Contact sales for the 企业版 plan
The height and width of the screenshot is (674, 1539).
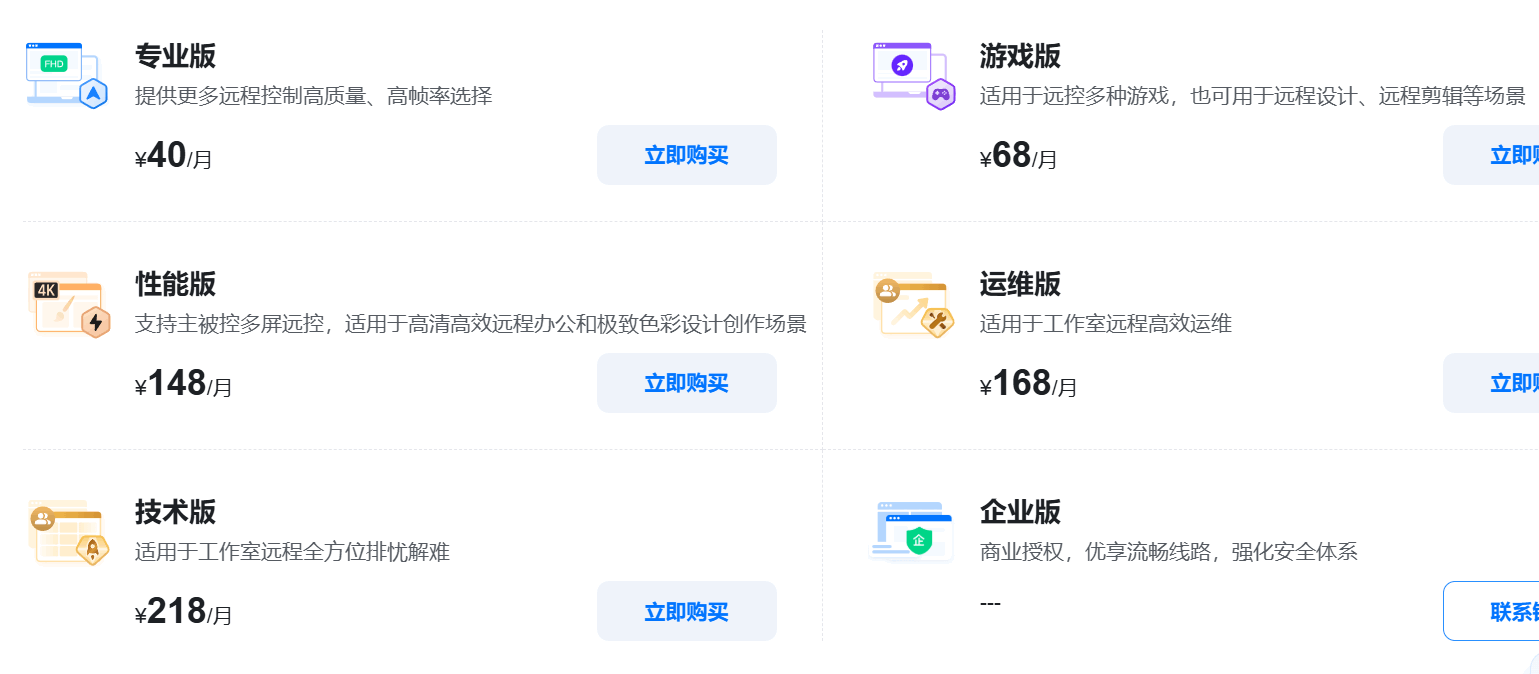1498,611
